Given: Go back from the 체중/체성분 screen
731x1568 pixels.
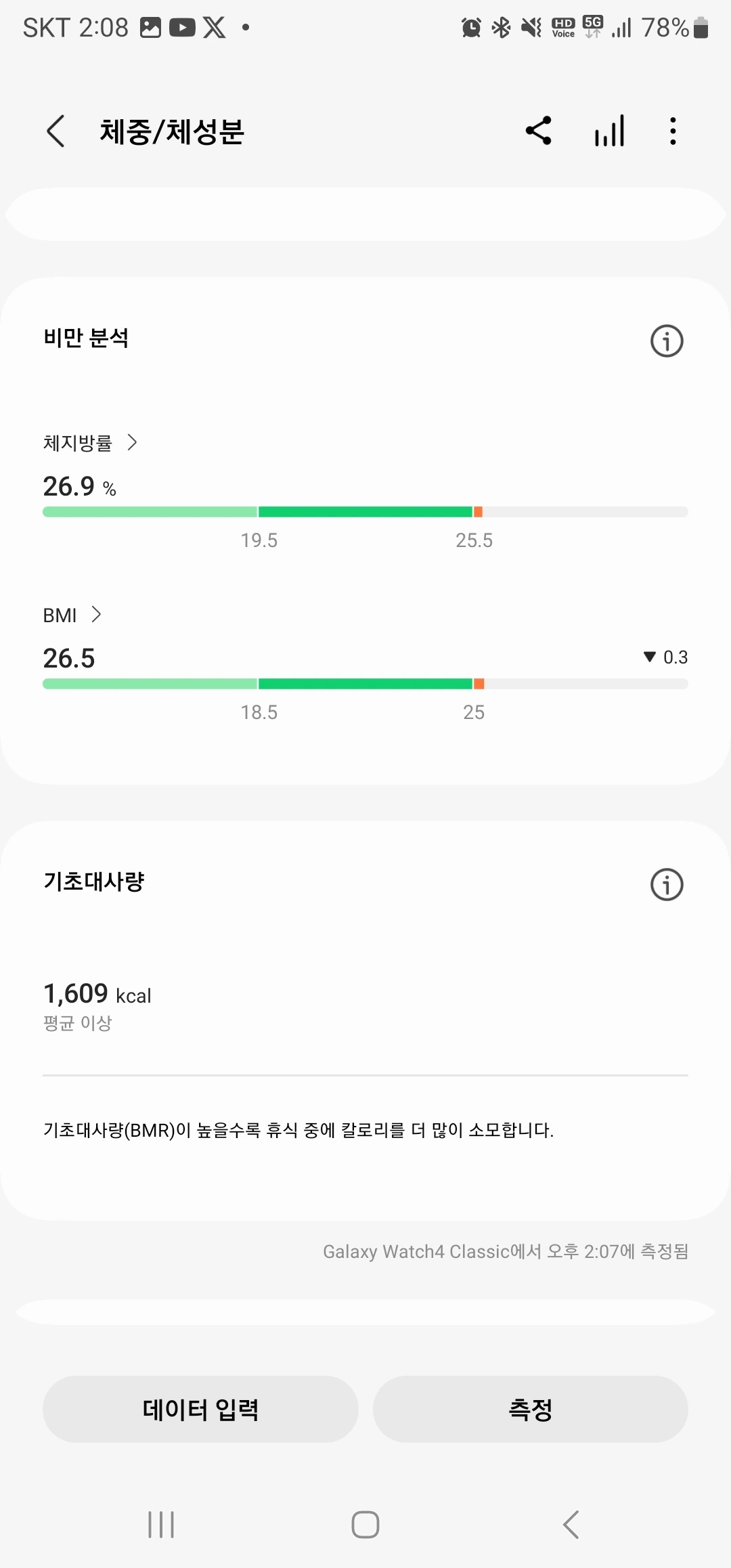Looking at the screenshot, I should (x=56, y=131).
